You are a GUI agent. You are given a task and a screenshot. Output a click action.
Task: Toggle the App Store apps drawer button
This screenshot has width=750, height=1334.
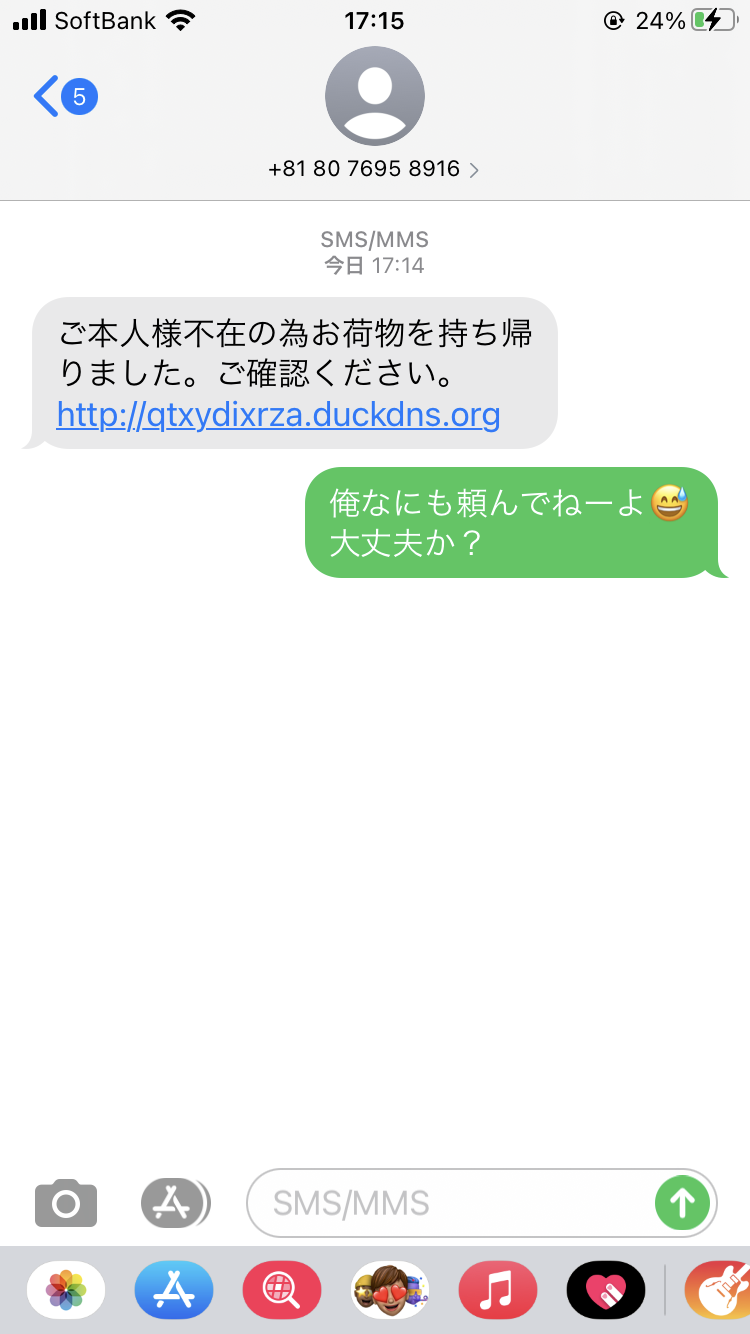[x=175, y=1202]
